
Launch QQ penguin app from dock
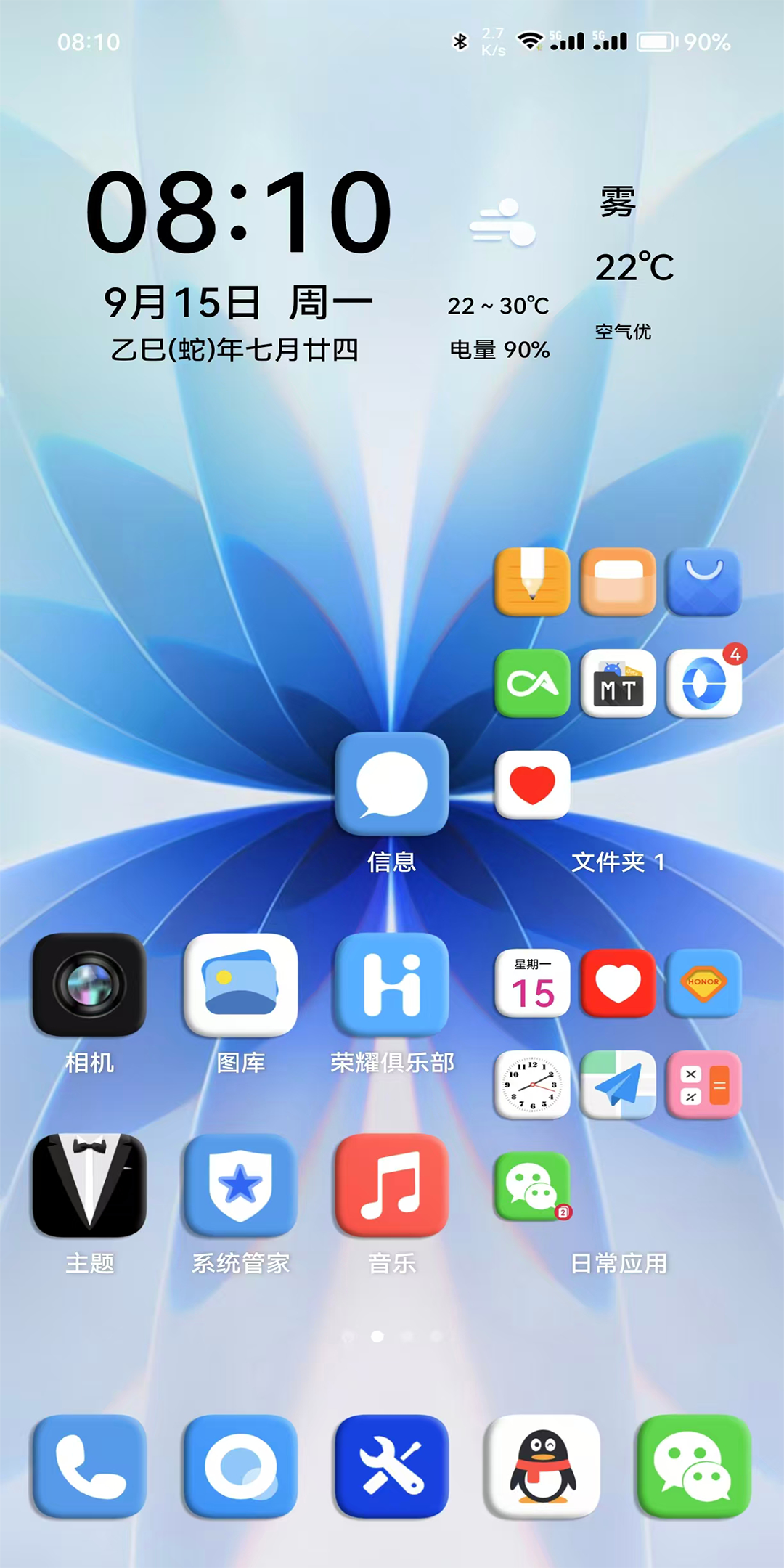[x=542, y=1466]
